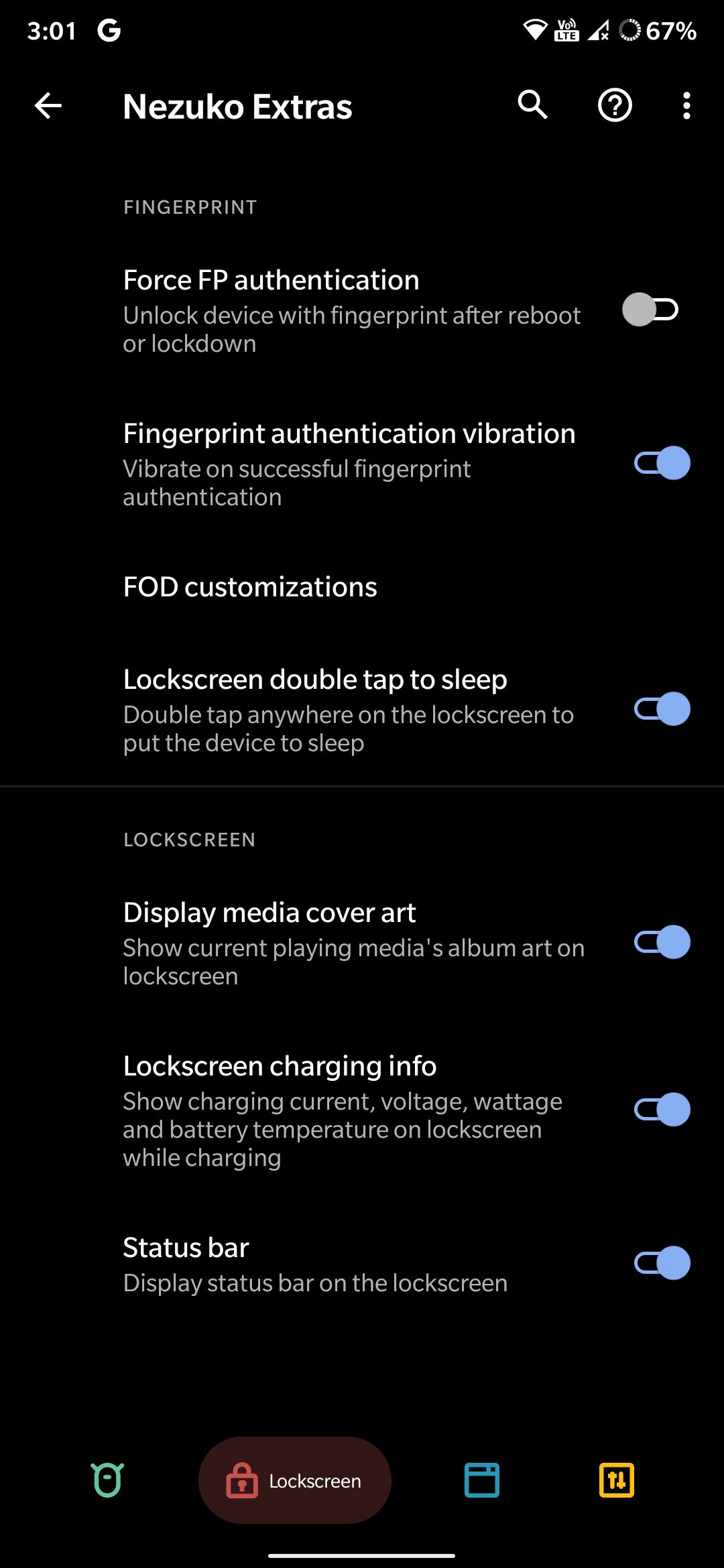Open the yellow sliders tab

[x=617, y=1480]
